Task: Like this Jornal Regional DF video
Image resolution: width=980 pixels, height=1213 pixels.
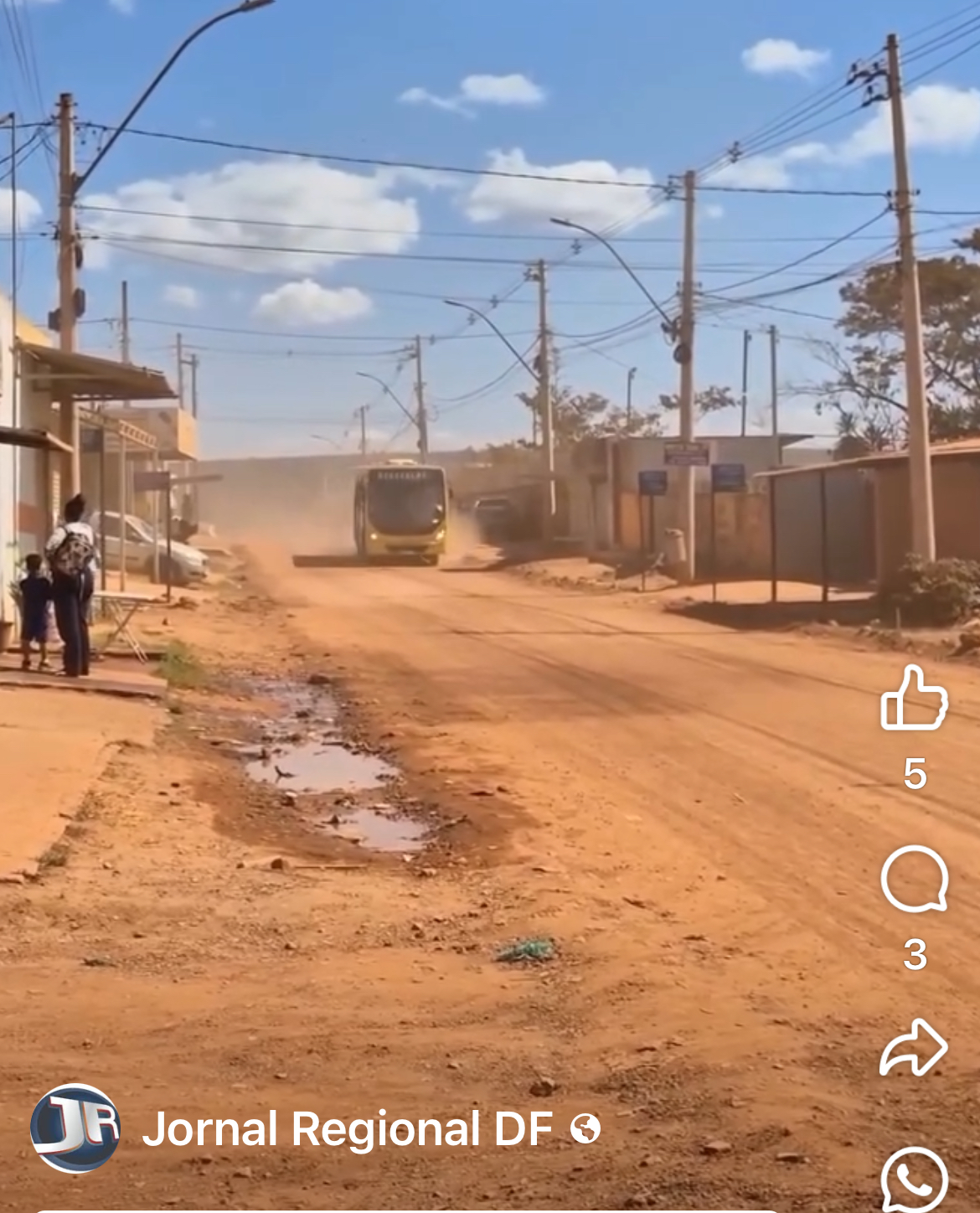Action: point(914,699)
